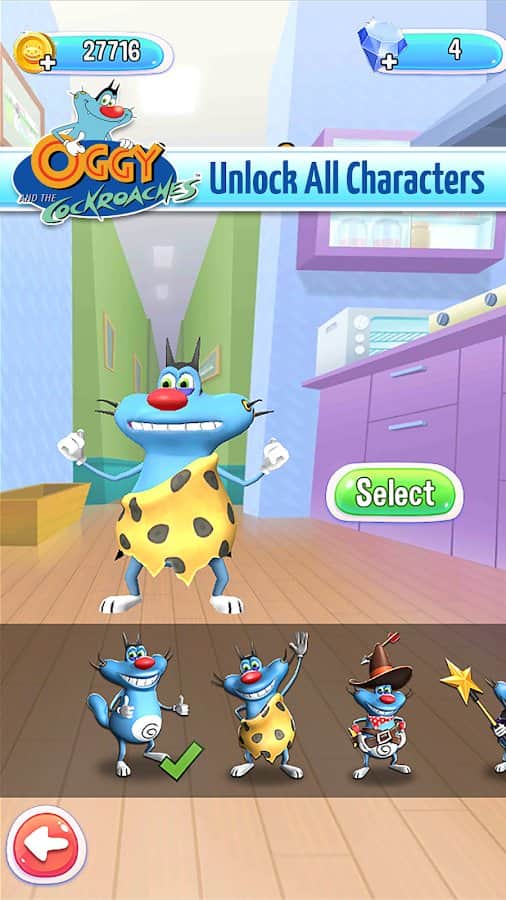The width and height of the screenshot is (506, 900).
Task: Add more coins with the plus icon
Action: pos(47,63)
